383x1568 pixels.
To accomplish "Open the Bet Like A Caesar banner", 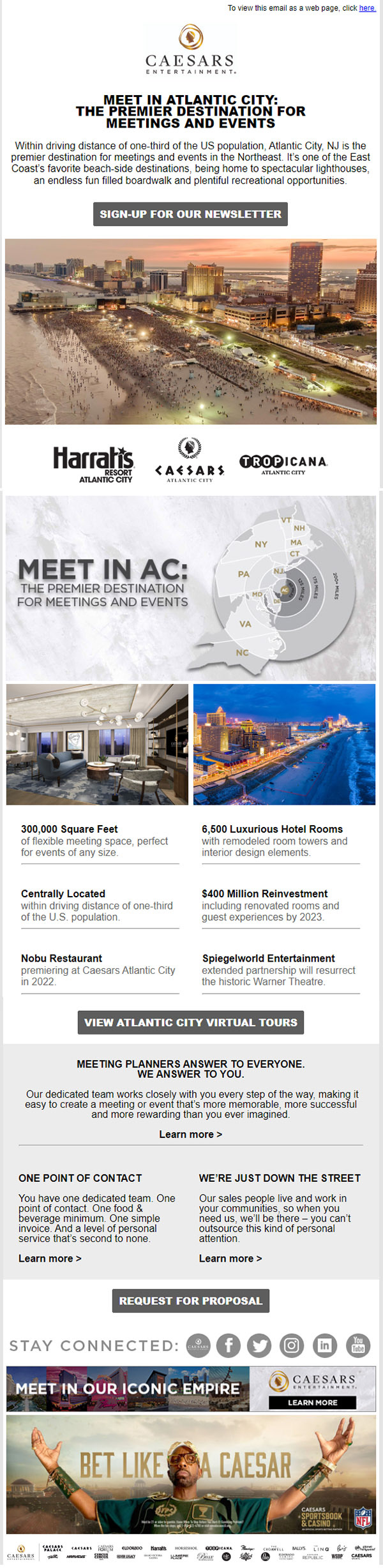I will [190, 1475].
